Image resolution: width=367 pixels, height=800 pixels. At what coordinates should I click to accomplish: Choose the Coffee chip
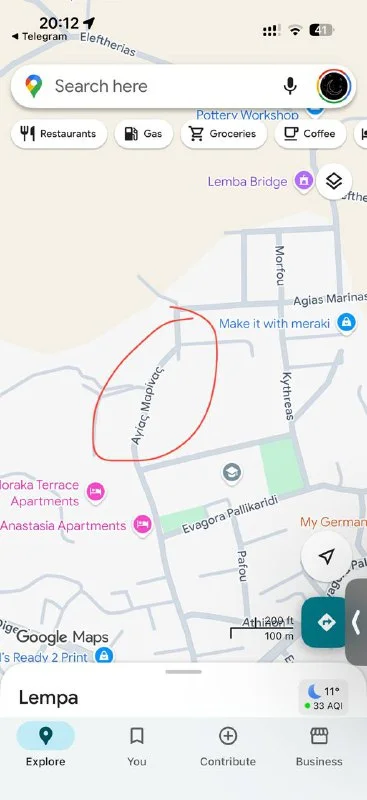(310, 134)
